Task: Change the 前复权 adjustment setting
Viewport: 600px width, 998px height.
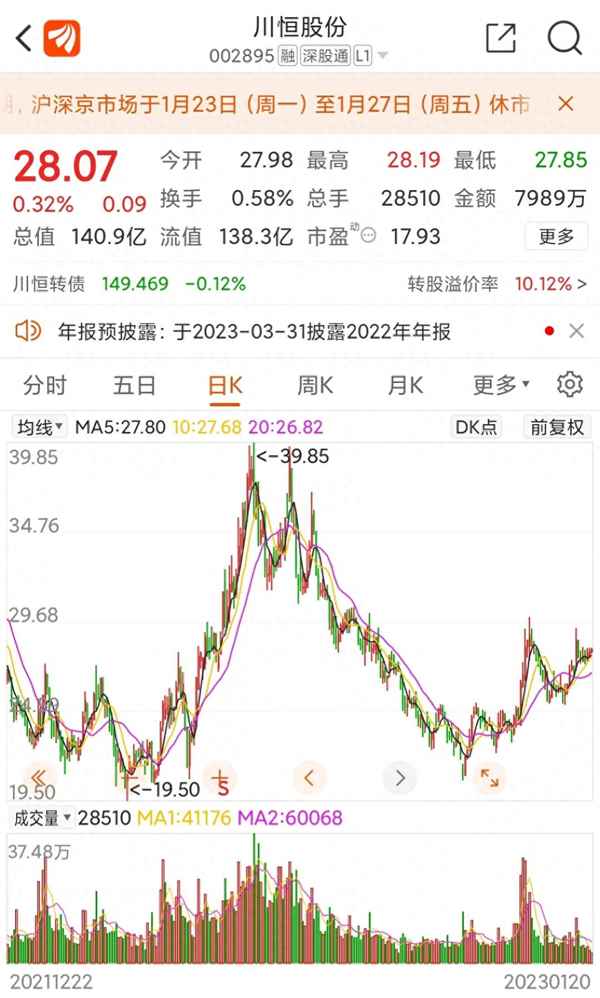Action: click(557, 427)
